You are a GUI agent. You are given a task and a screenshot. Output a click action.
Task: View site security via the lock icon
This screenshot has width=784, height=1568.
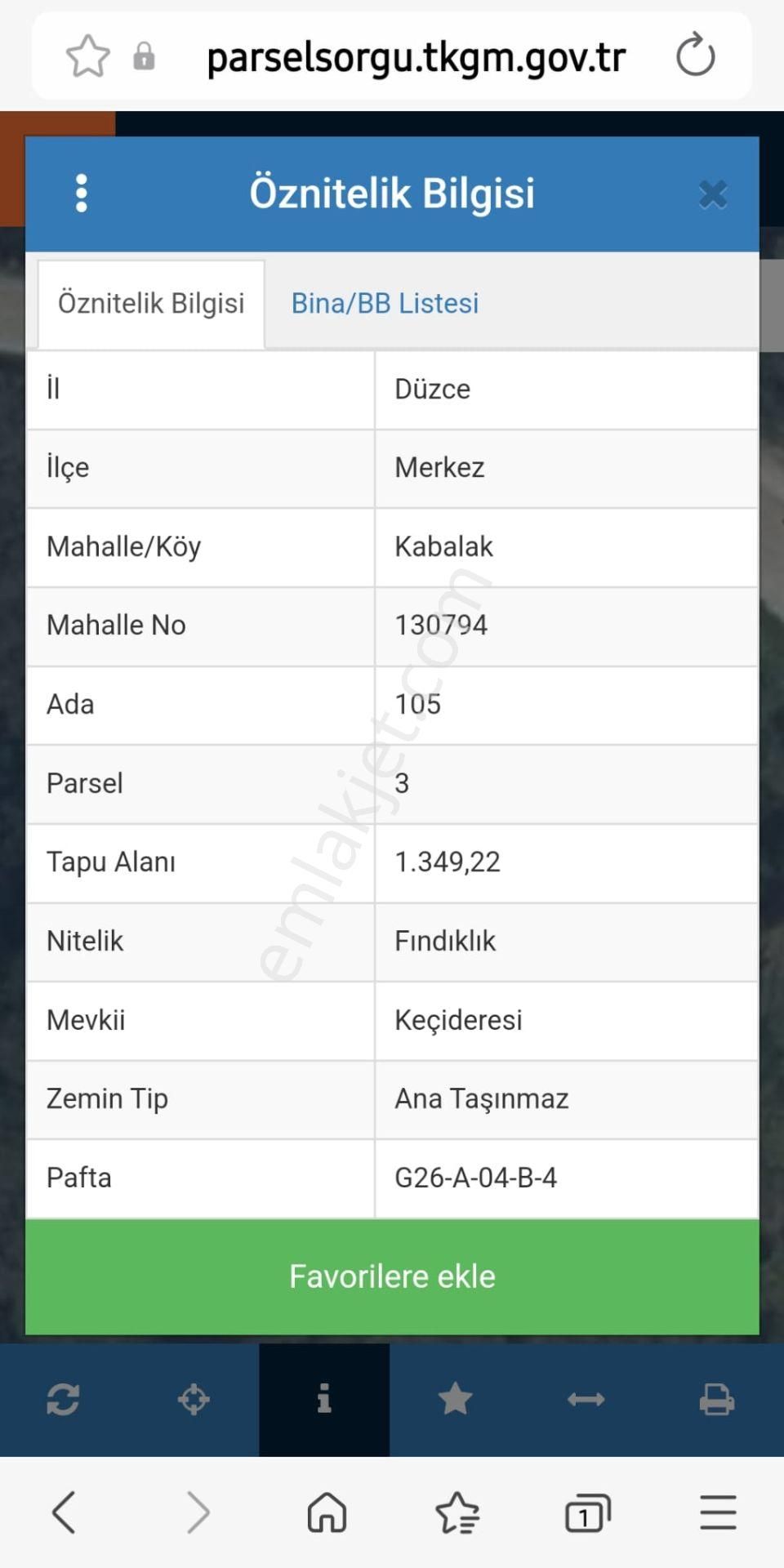[144, 56]
